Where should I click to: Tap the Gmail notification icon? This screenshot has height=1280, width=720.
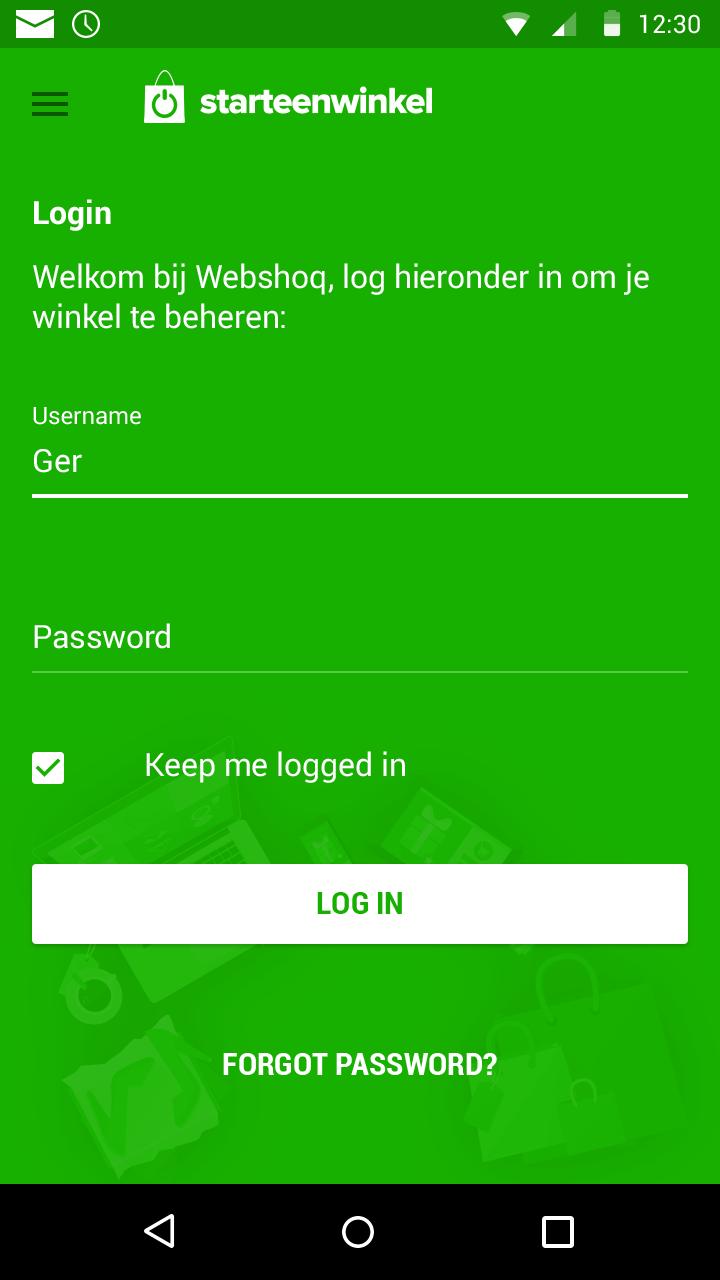point(33,22)
